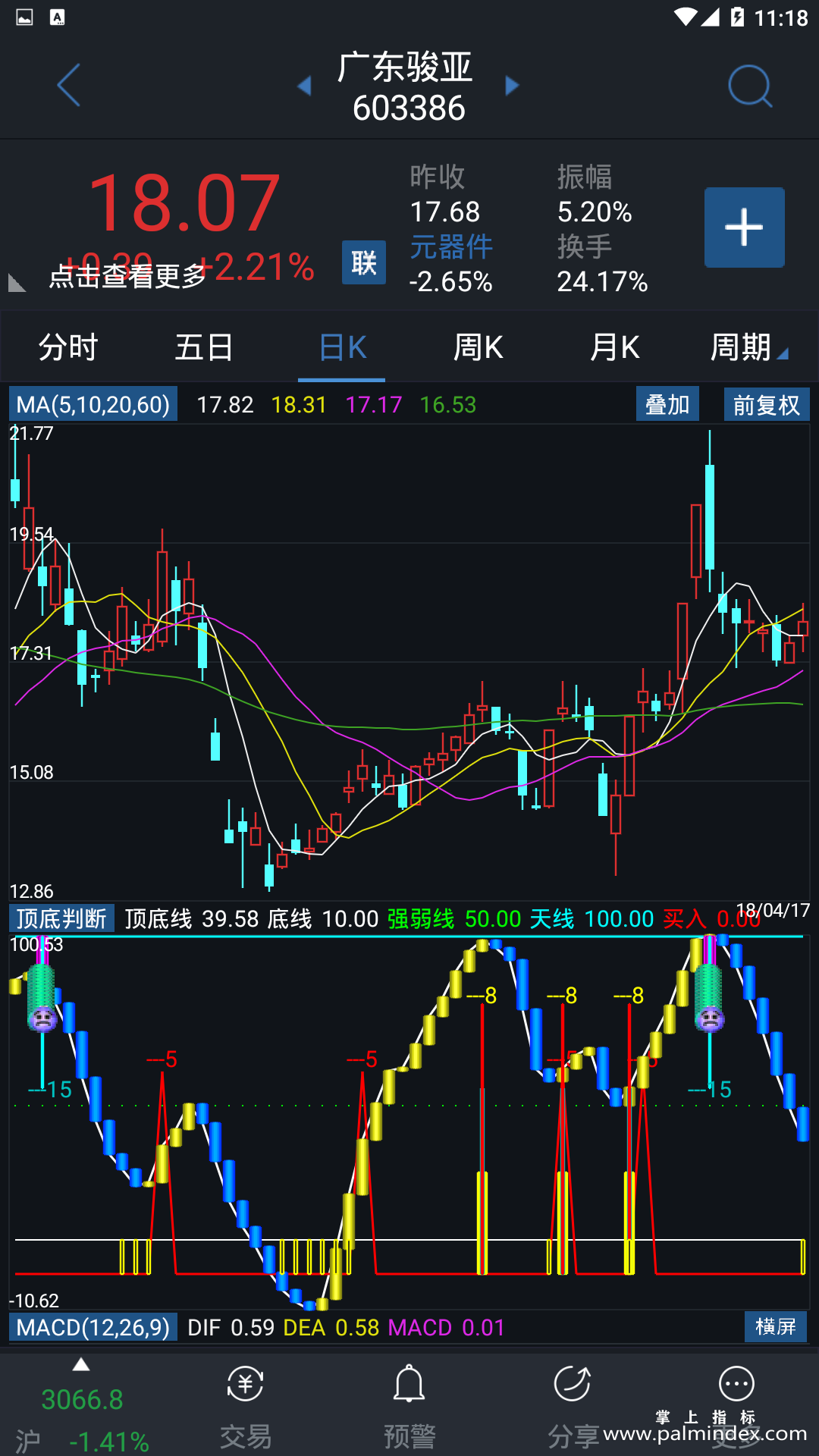Switch to the 五日 chart tab
This screenshot has width=819, height=1456.
[204, 348]
